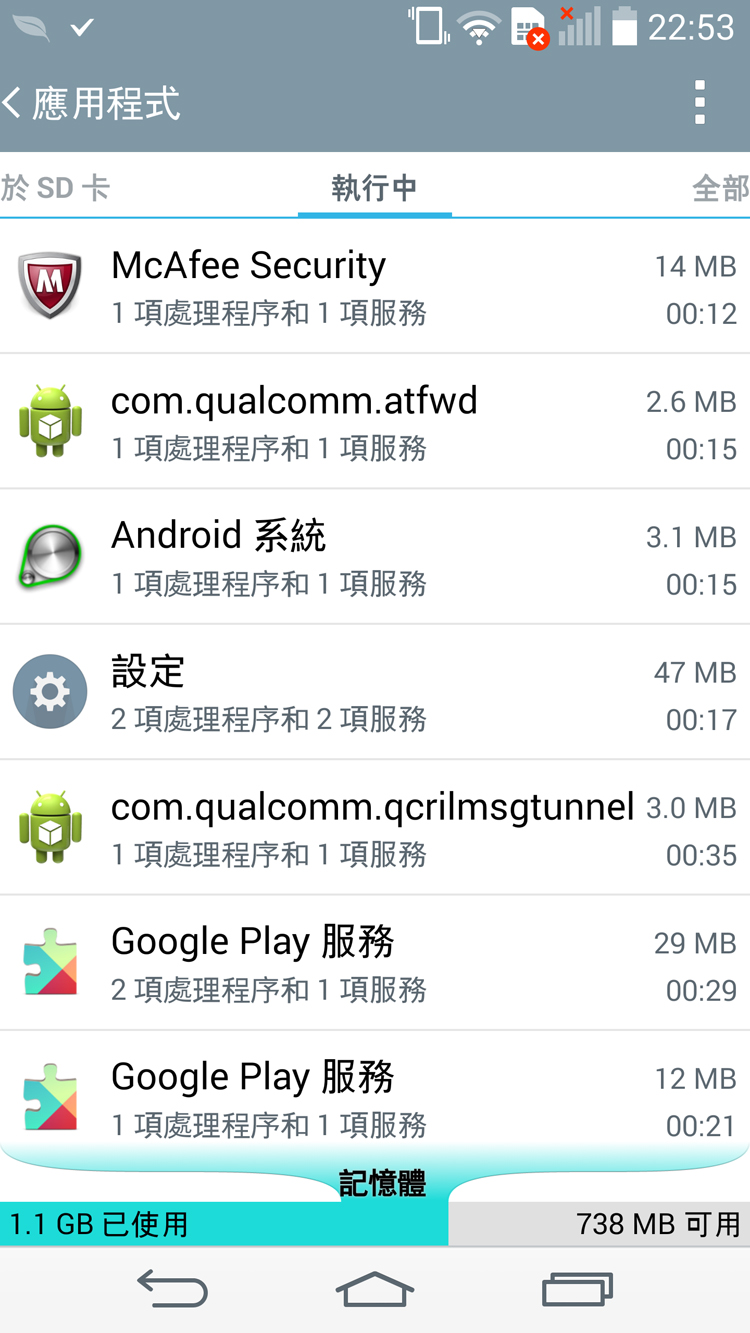750x1333 pixels.
Task: Show recent apps
Action: (577, 1290)
